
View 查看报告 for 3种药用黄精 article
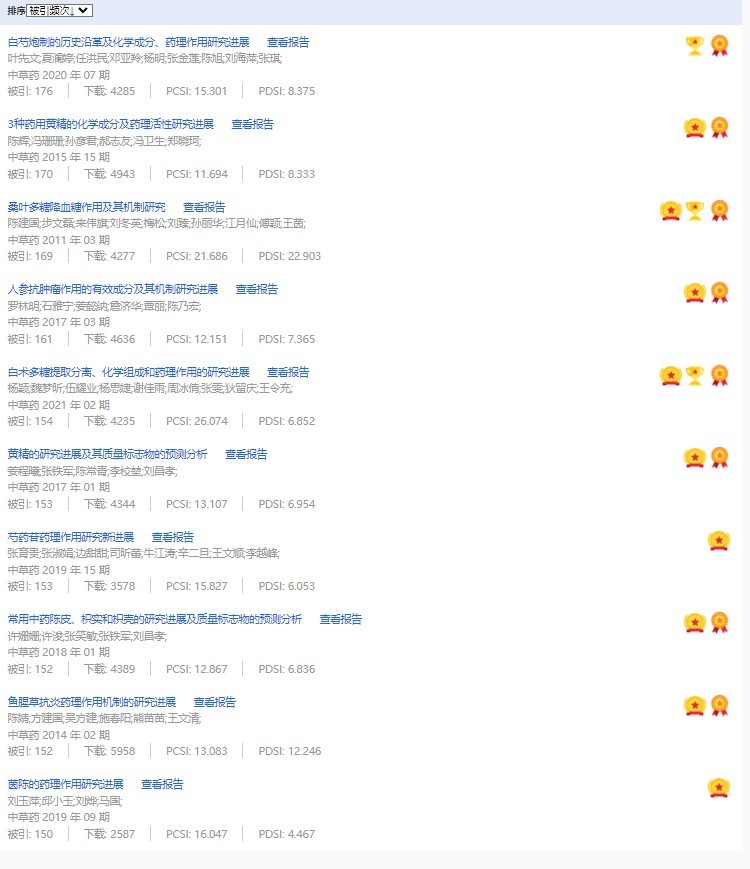point(252,124)
